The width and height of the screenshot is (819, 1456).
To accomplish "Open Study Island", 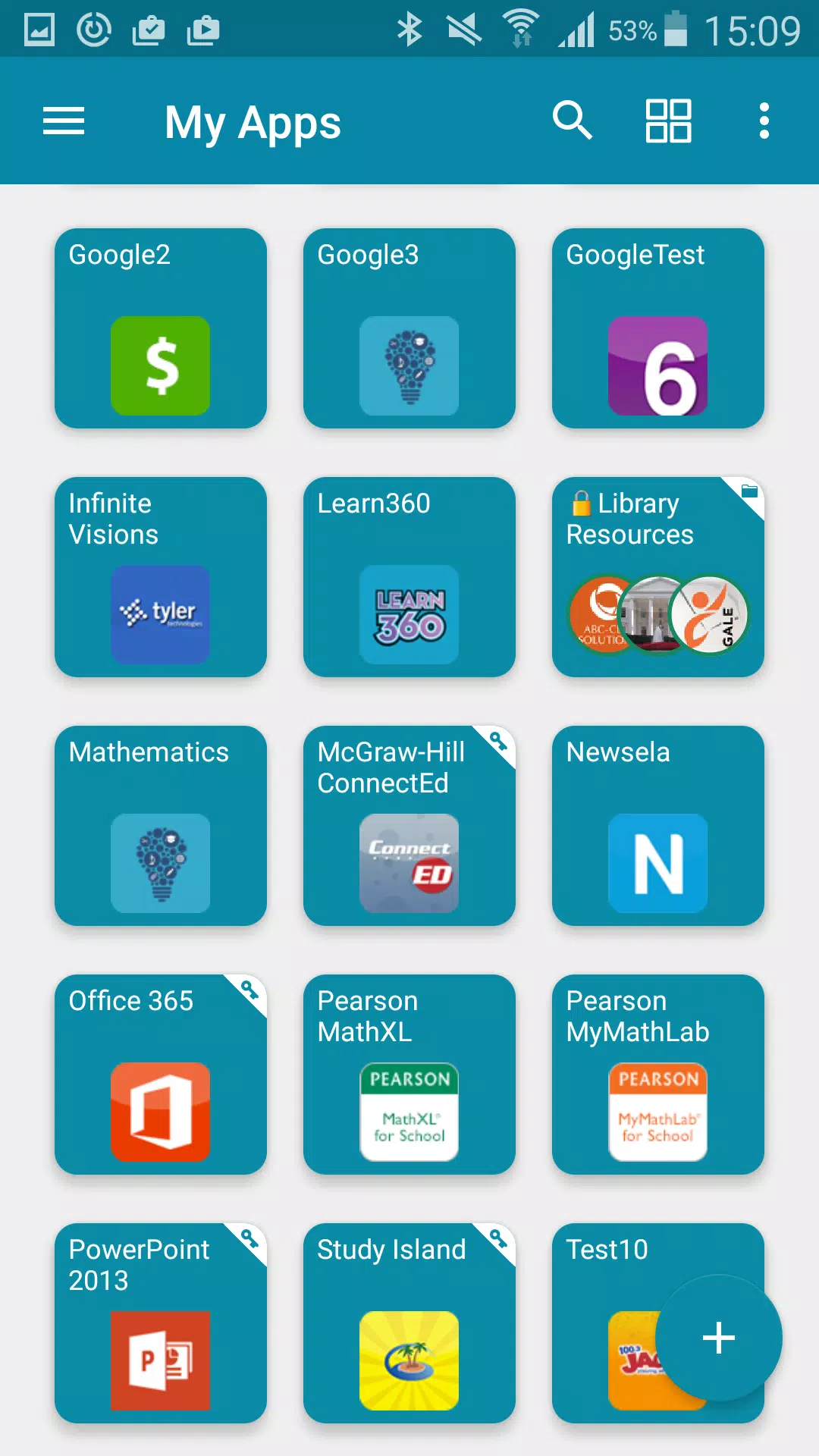I will point(409,1323).
